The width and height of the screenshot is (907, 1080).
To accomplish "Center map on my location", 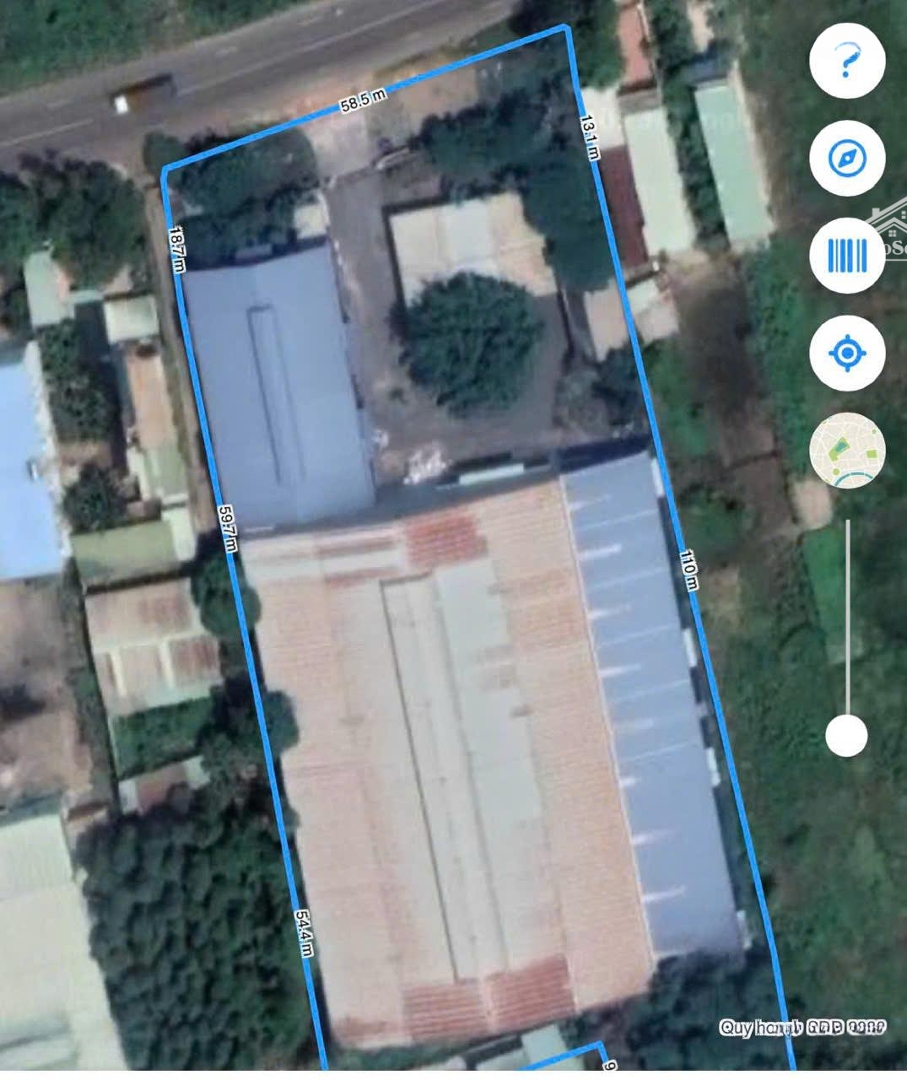I will tap(847, 353).
